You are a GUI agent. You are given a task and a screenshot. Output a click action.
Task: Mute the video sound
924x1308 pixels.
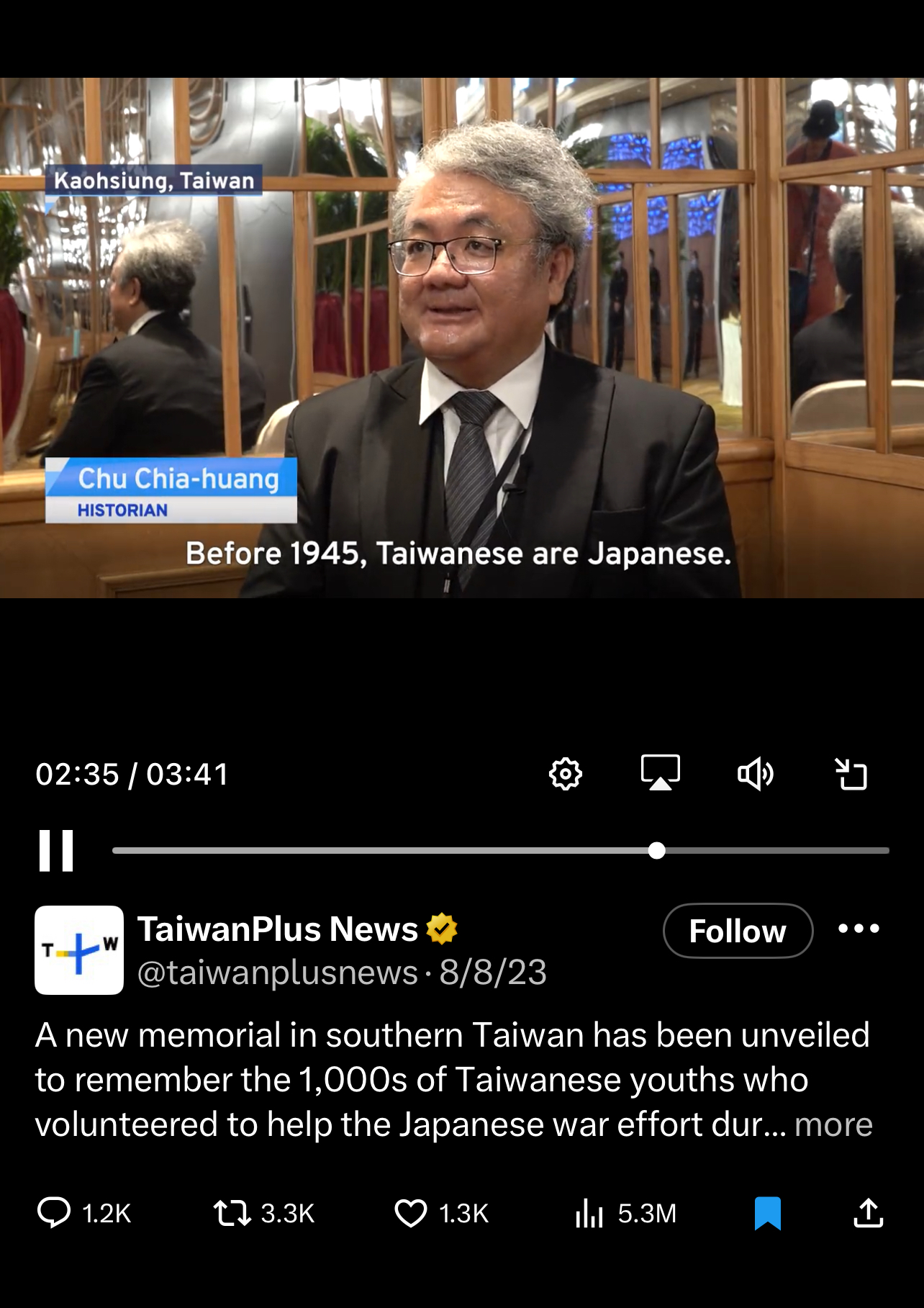click(x=755, y=774)
